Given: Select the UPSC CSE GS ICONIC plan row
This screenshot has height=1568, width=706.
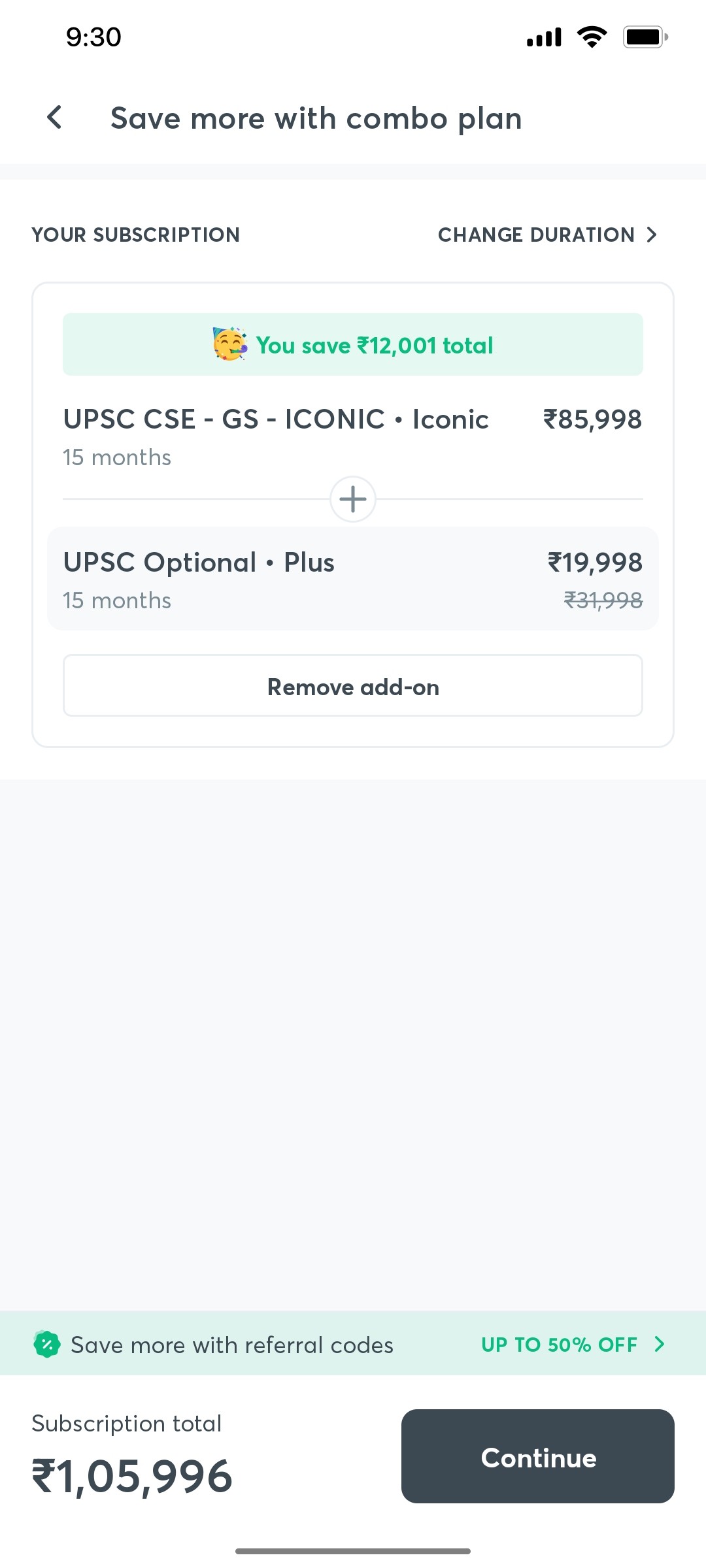Looking at the screenshot, I should pos(352,434).
